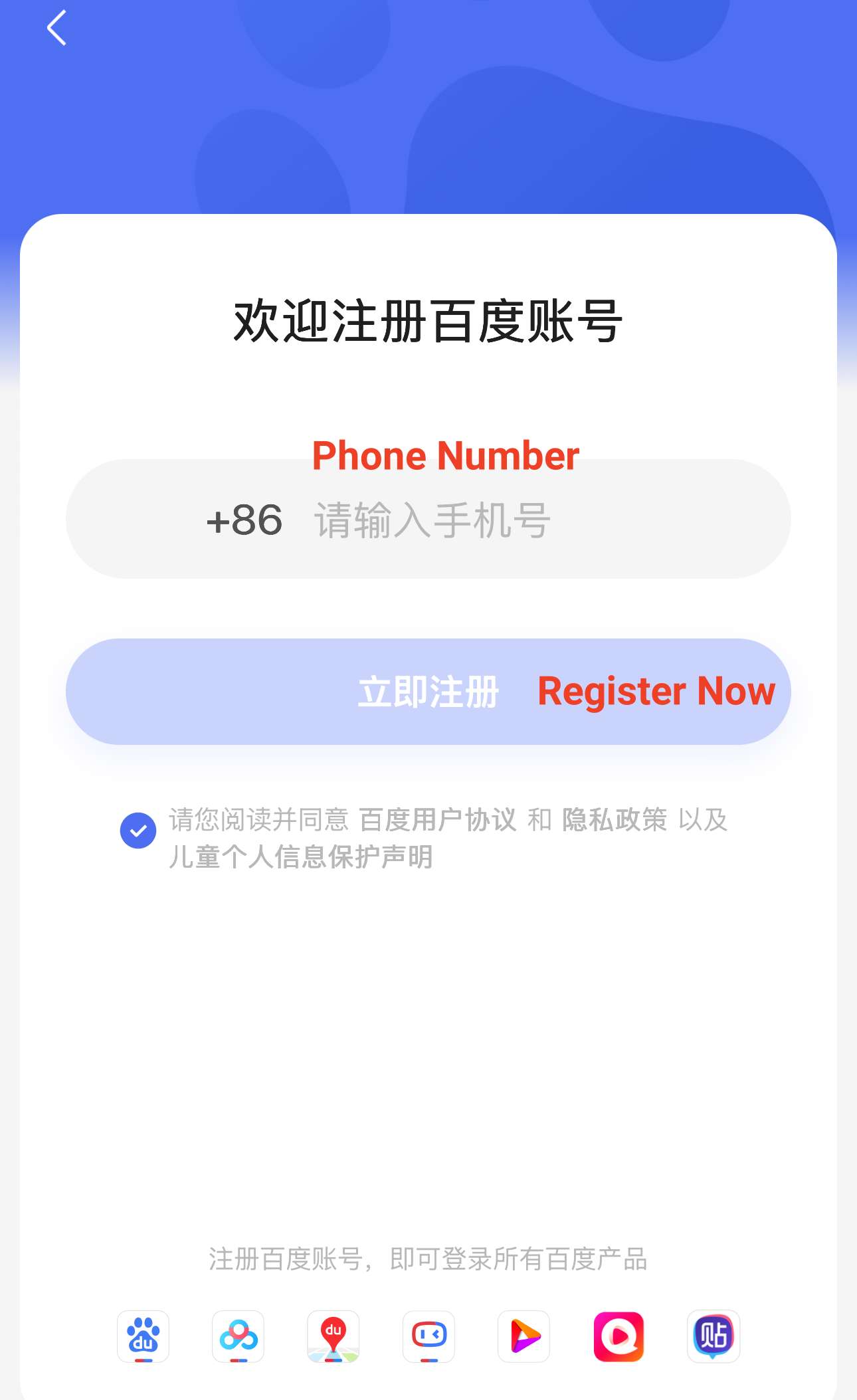Click the 欢迎注册百度账号 heading
The image size is (857, 1400).
pyautogui.click(x=428, y=322)
